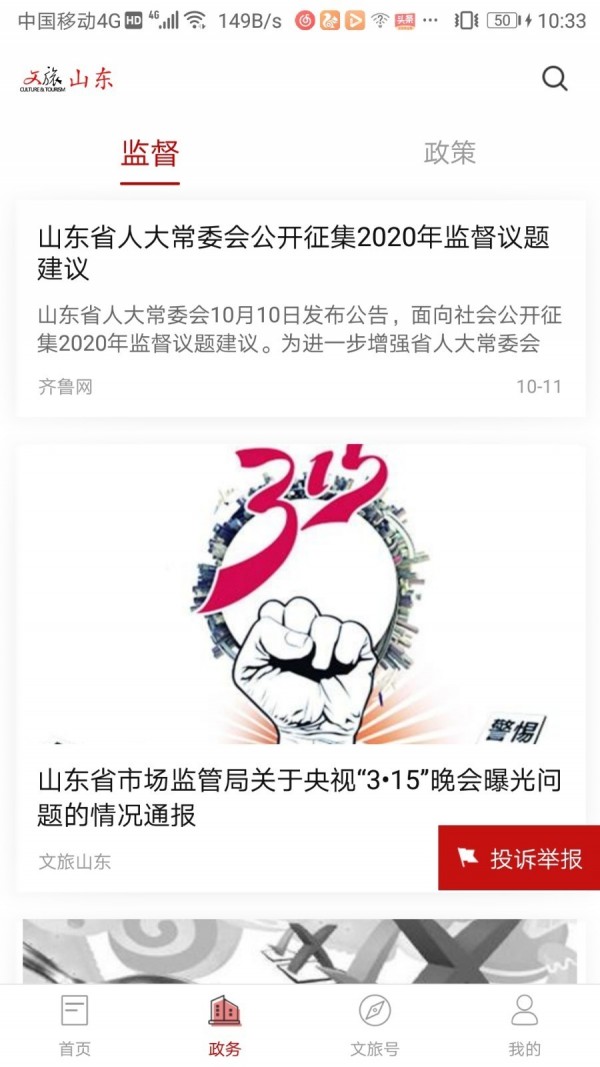Select the 监督 tab
This screenshot has width=600, height=1067.
(150, 153)
